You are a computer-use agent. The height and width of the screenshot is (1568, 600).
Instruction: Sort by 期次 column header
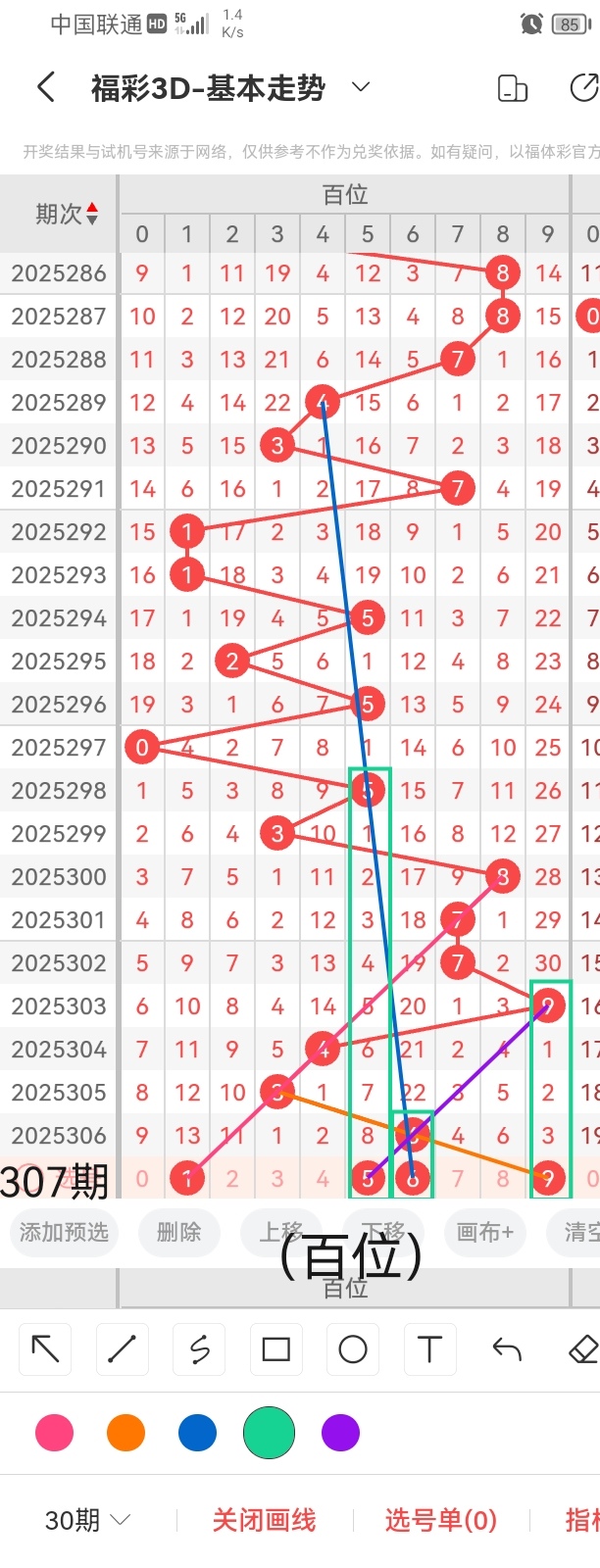click(x=65, y=214)
